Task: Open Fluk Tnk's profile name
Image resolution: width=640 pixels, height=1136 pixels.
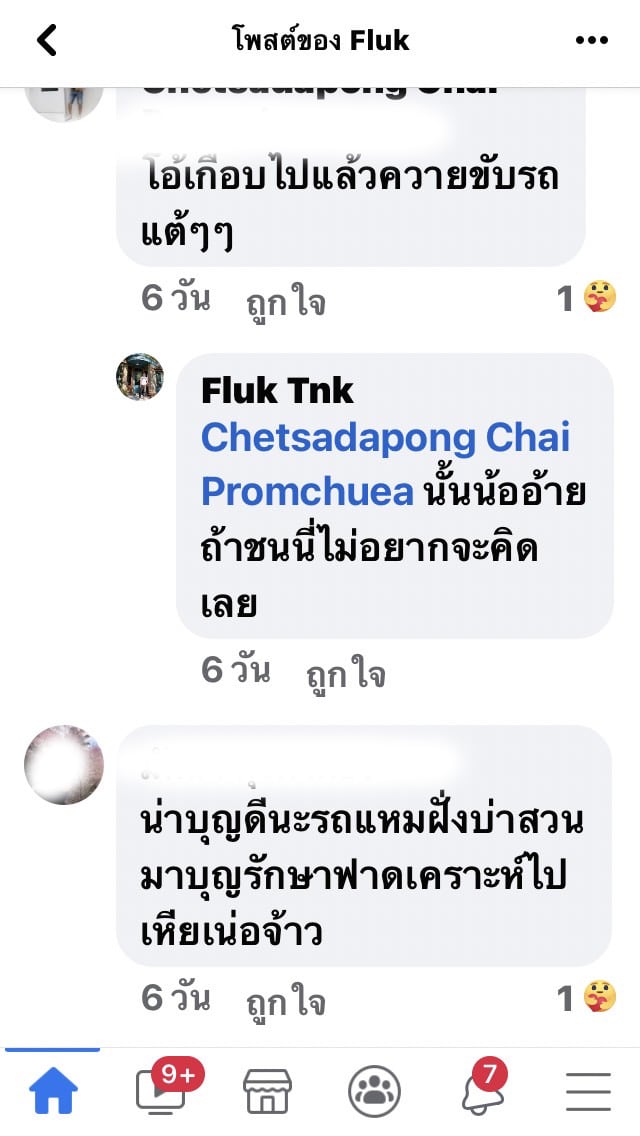Action: tap(277, 390)
